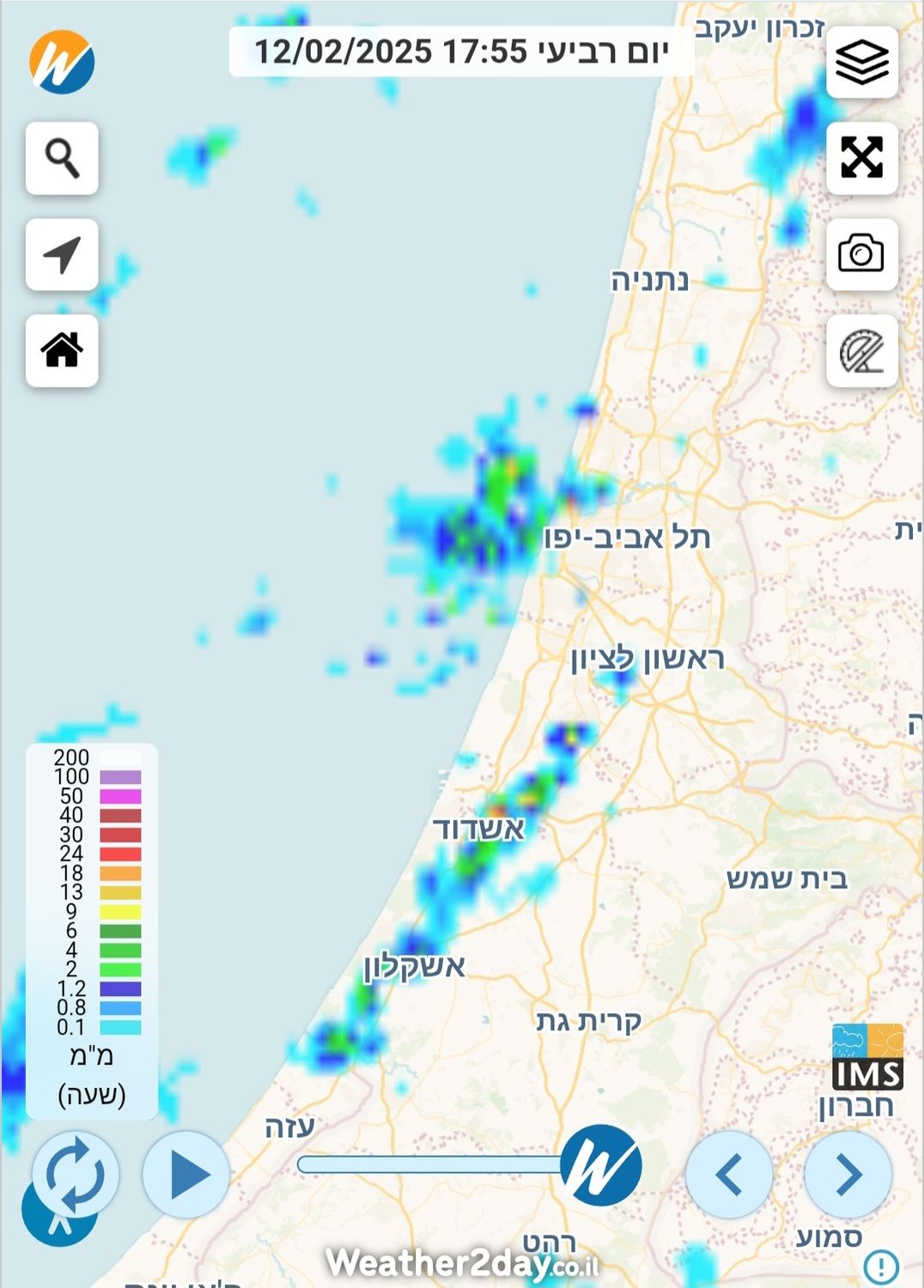
Task: Open the map search magnifier
Action: (x=62, y=158)
